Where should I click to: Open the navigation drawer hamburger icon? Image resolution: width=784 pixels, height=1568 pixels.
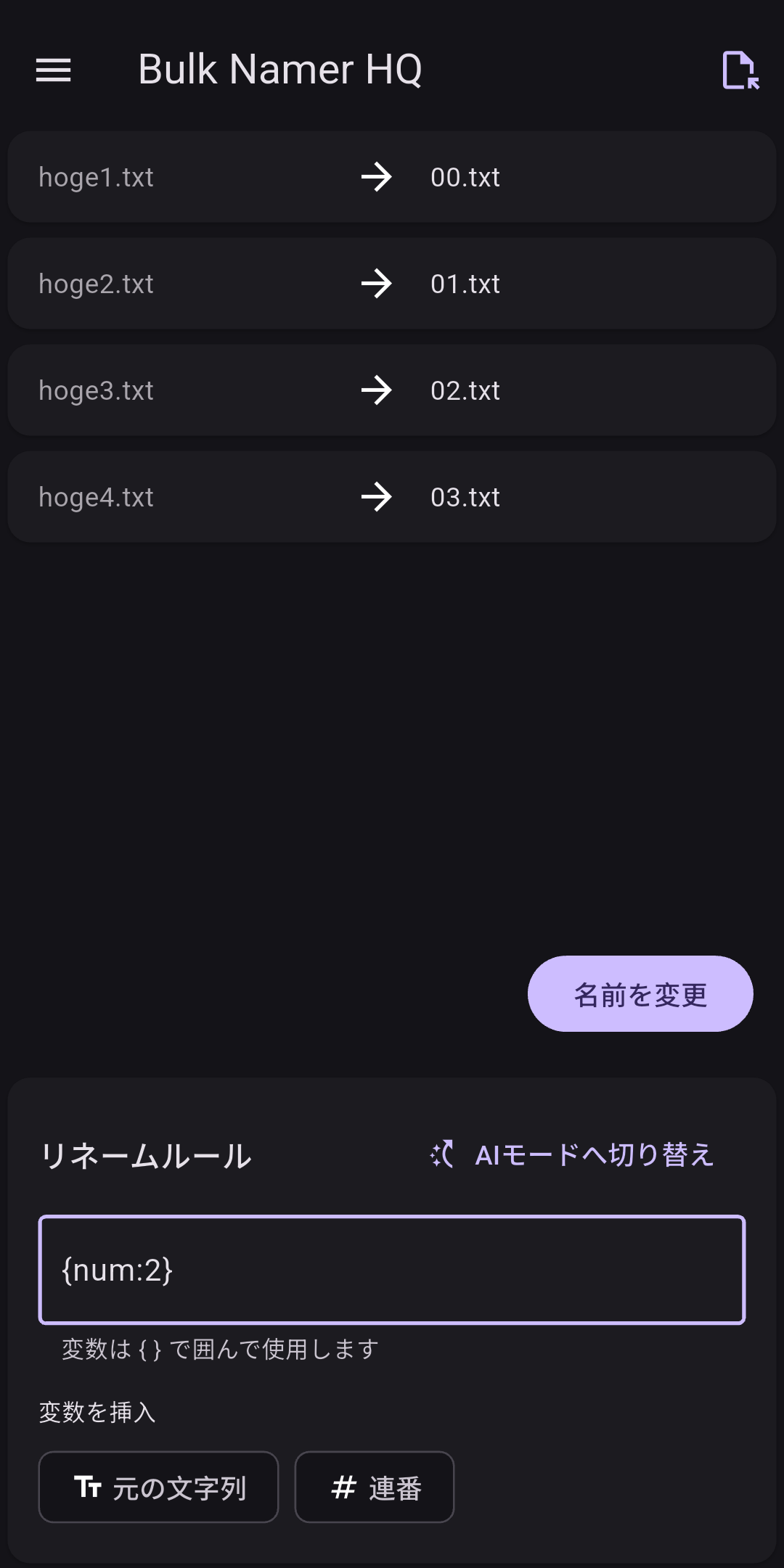pyautogui.click(x=53, y=69)
